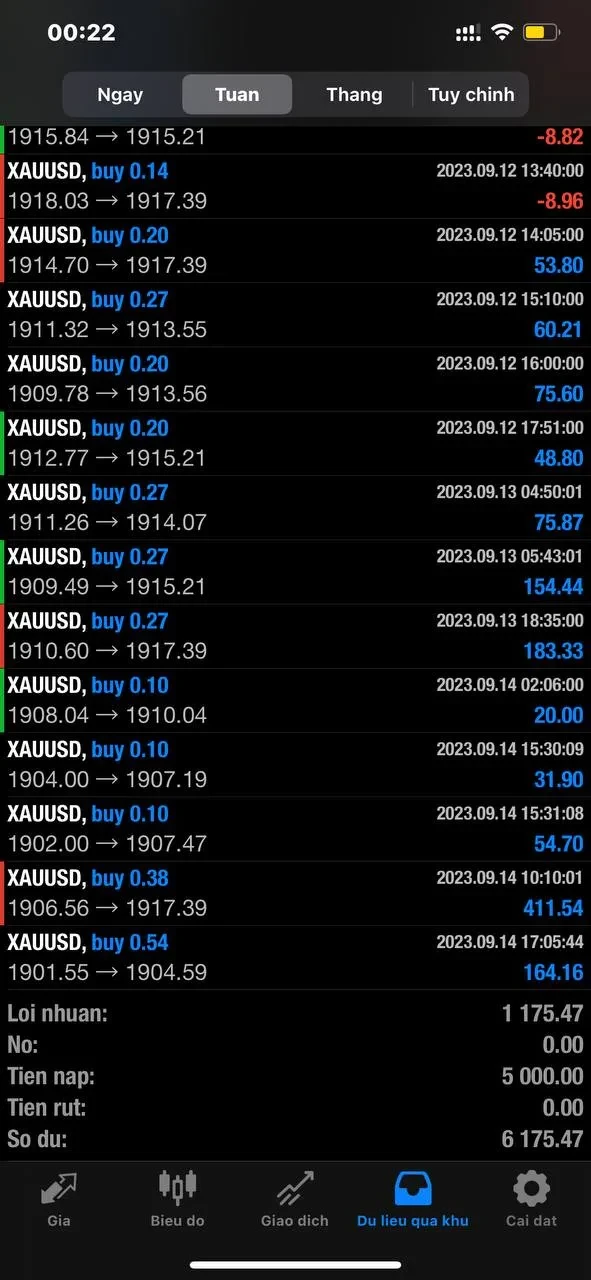The height and width of the screenshot is (1280, 591).
Task: Open the Tuy chinh custom range
Action: click(x=471, y=95)
